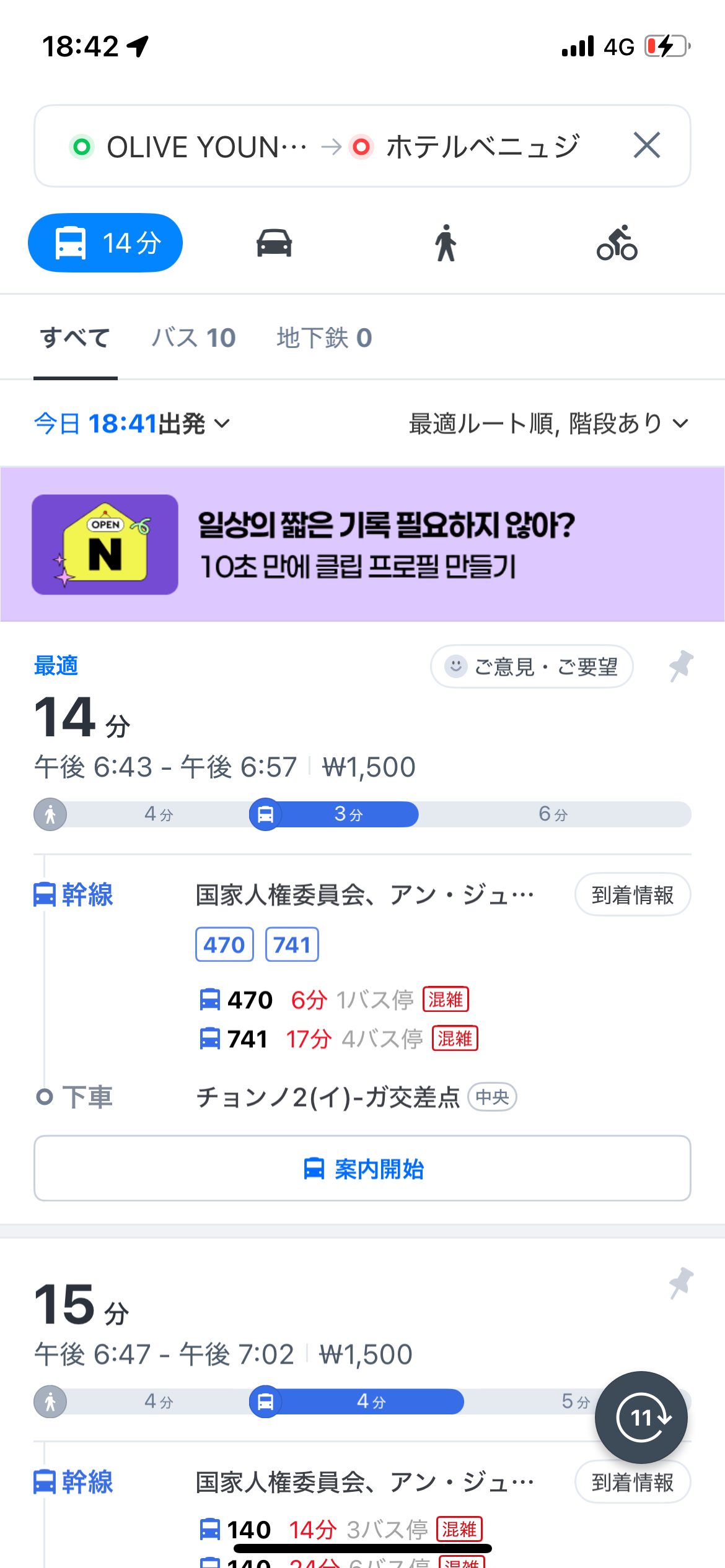Pin the 15分 route
The height and width of the screenshot is (1568, 725).
click(x=681, y=1283)
